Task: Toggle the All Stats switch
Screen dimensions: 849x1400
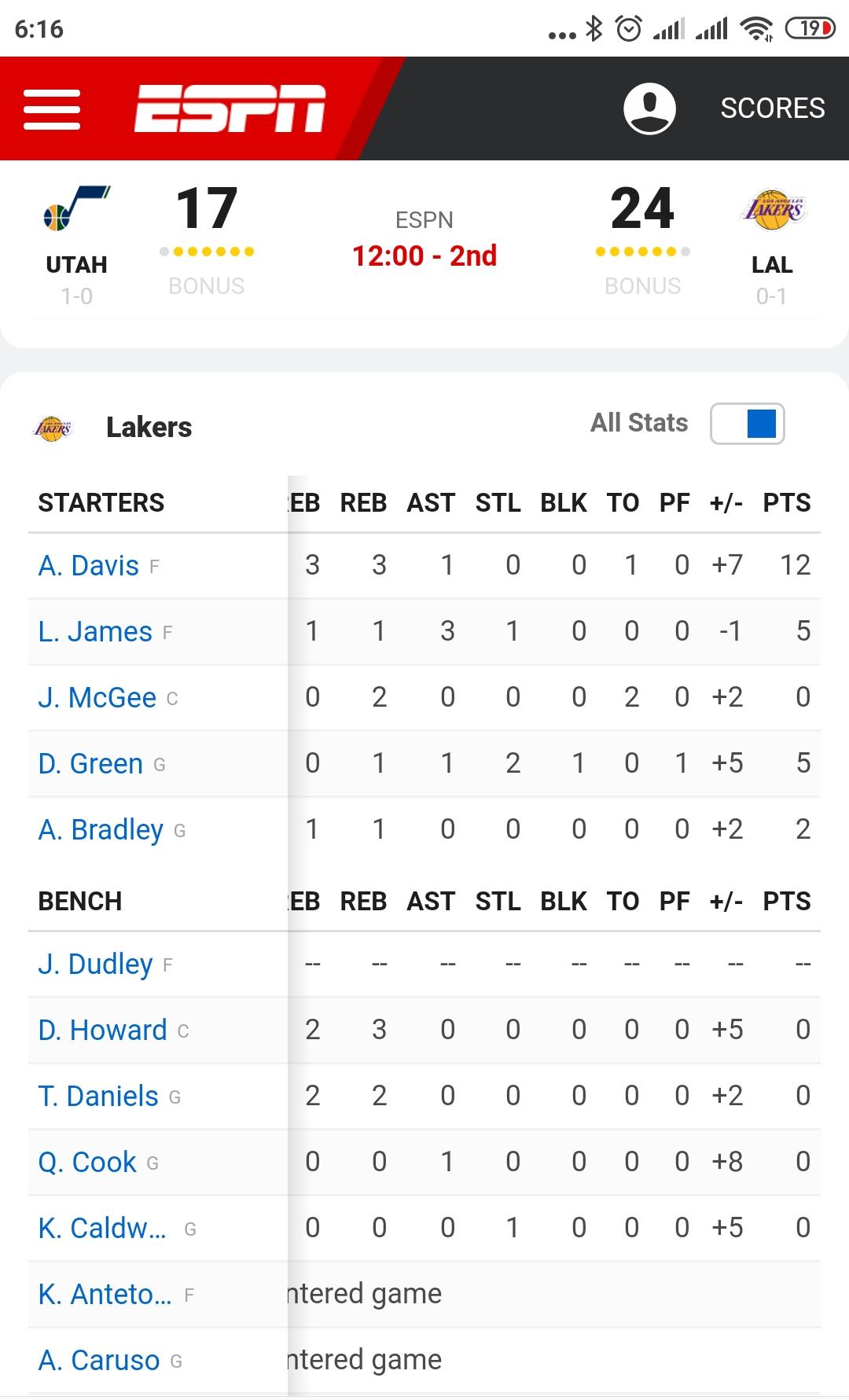Action: [x=747, y=424]
